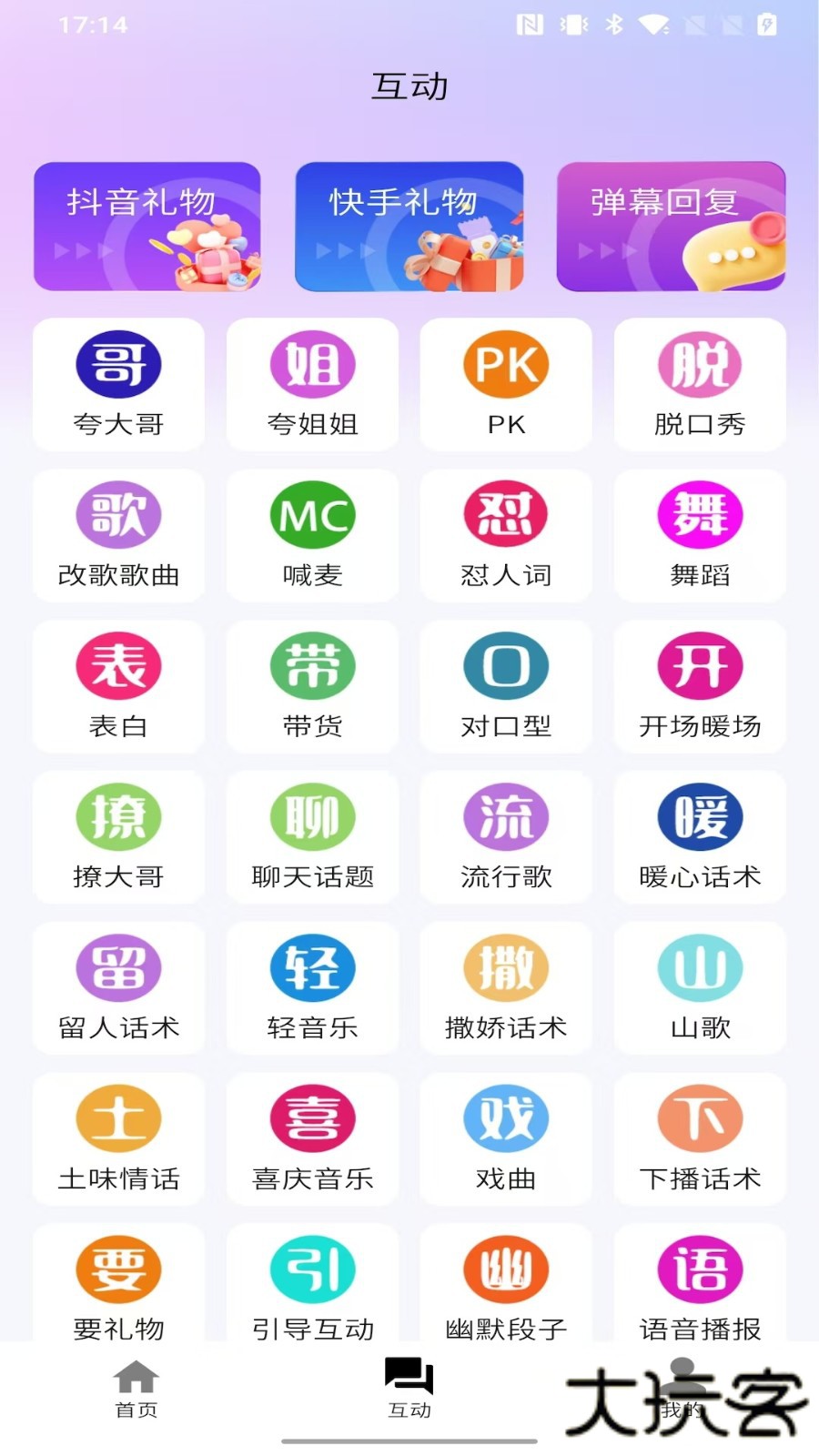The image size is (819, 1456).
Task: Open the 舞蹈 dance category
Action: (x=700, y=534)
